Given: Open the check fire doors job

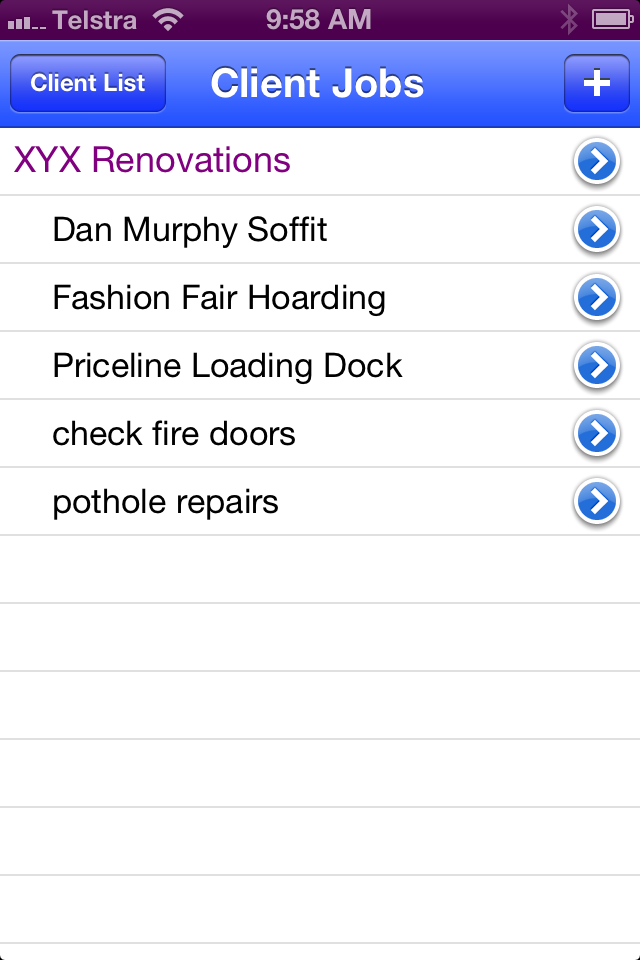Looking at the screenshot, I should point(174,434).
